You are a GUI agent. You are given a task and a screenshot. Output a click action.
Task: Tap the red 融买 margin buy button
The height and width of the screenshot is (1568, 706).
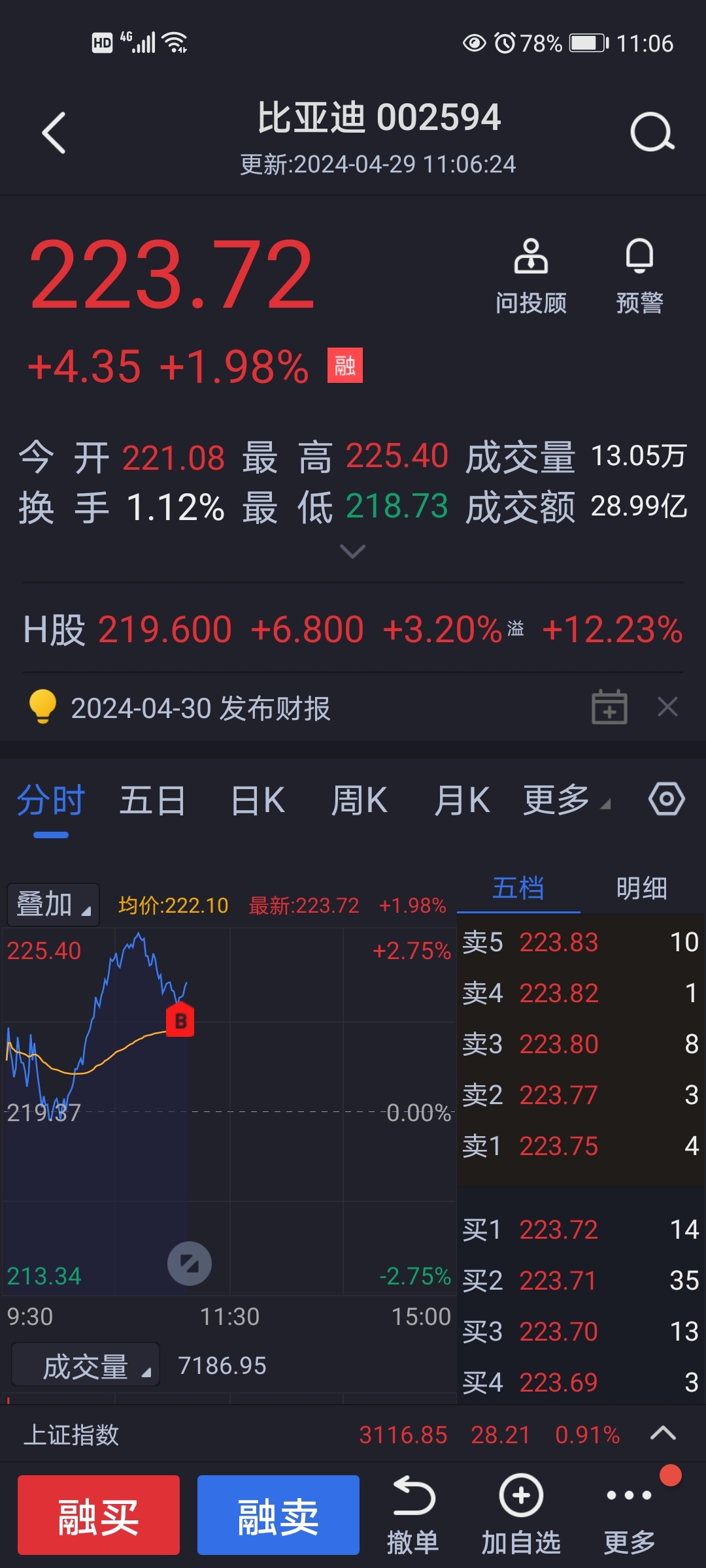(x=99, y=1514)
